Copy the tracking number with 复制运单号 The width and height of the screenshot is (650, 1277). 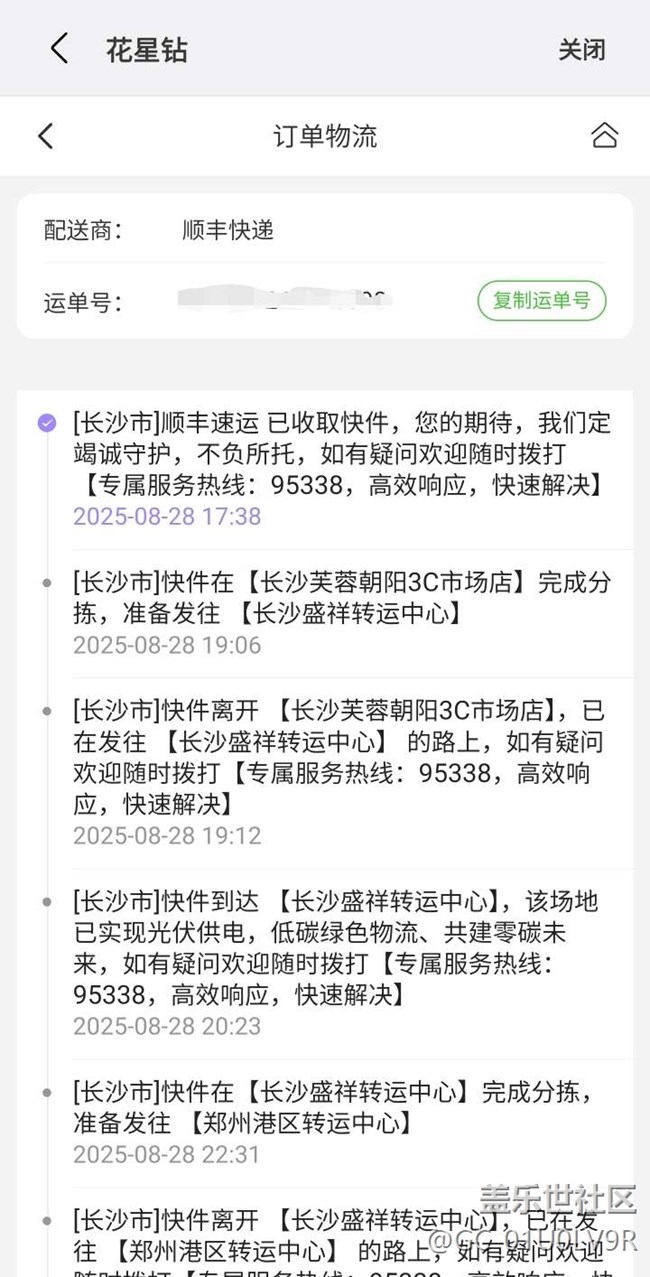pyautogui.click(x=541, y=300)
